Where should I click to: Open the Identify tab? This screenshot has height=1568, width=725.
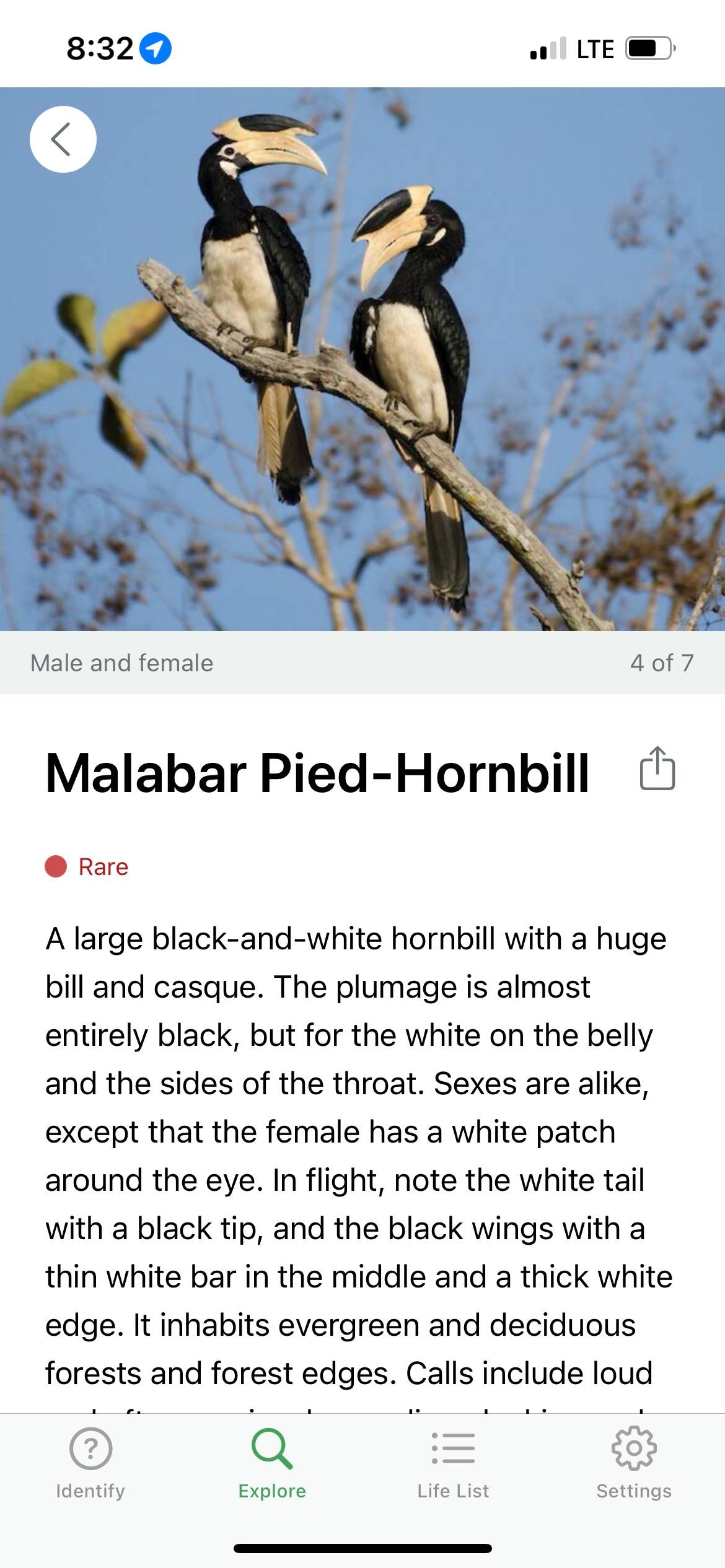(x=90, y=1464)
